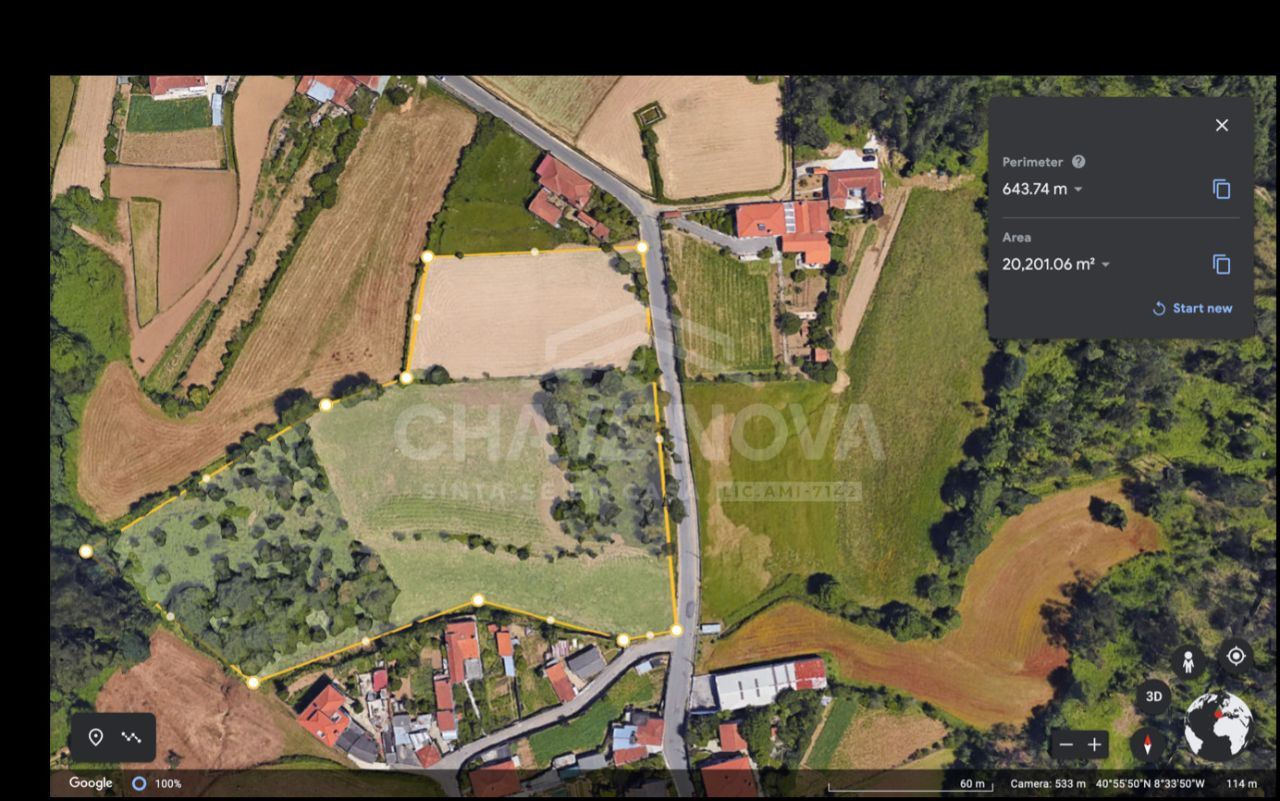Add a placemark
1280x801 pixels.
coord(96,737)
